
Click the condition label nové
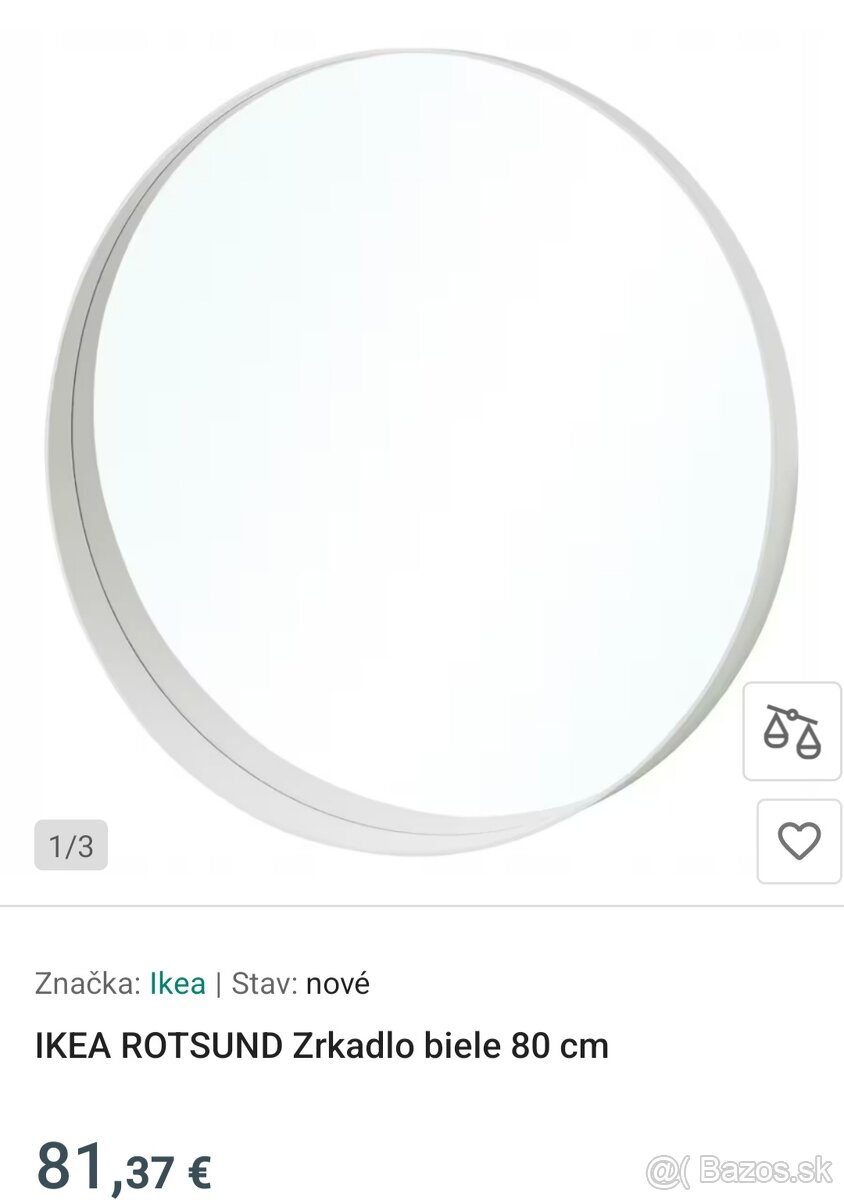[x=339, y=983]
